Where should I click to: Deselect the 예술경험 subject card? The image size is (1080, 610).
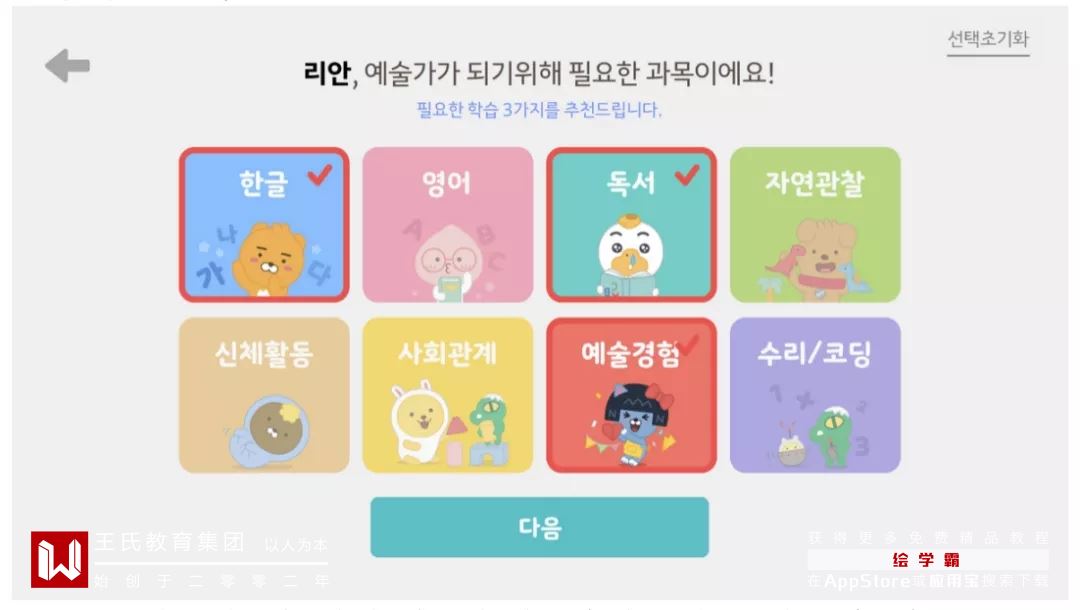(631, 395)
